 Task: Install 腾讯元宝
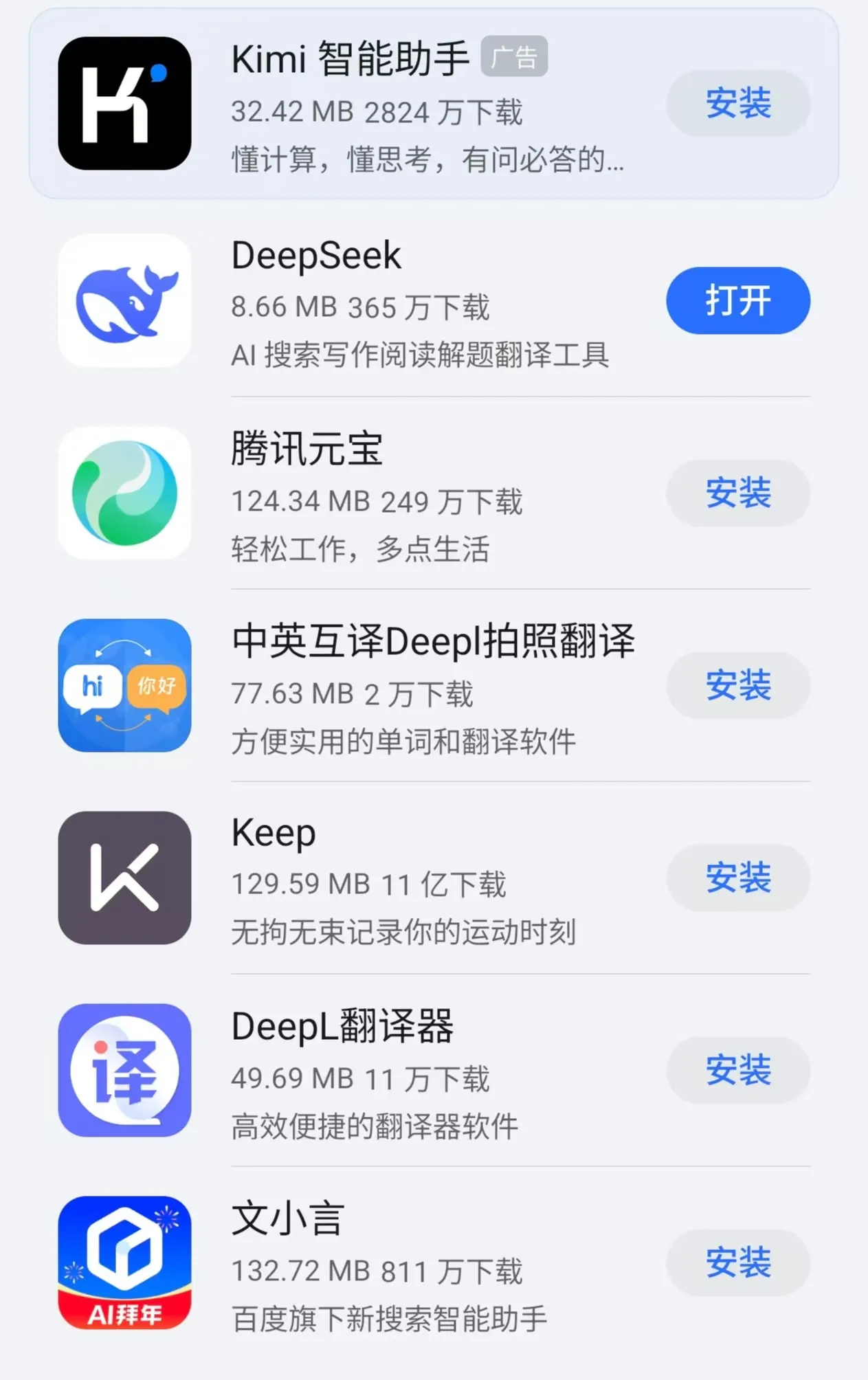(x=737, y=493)
